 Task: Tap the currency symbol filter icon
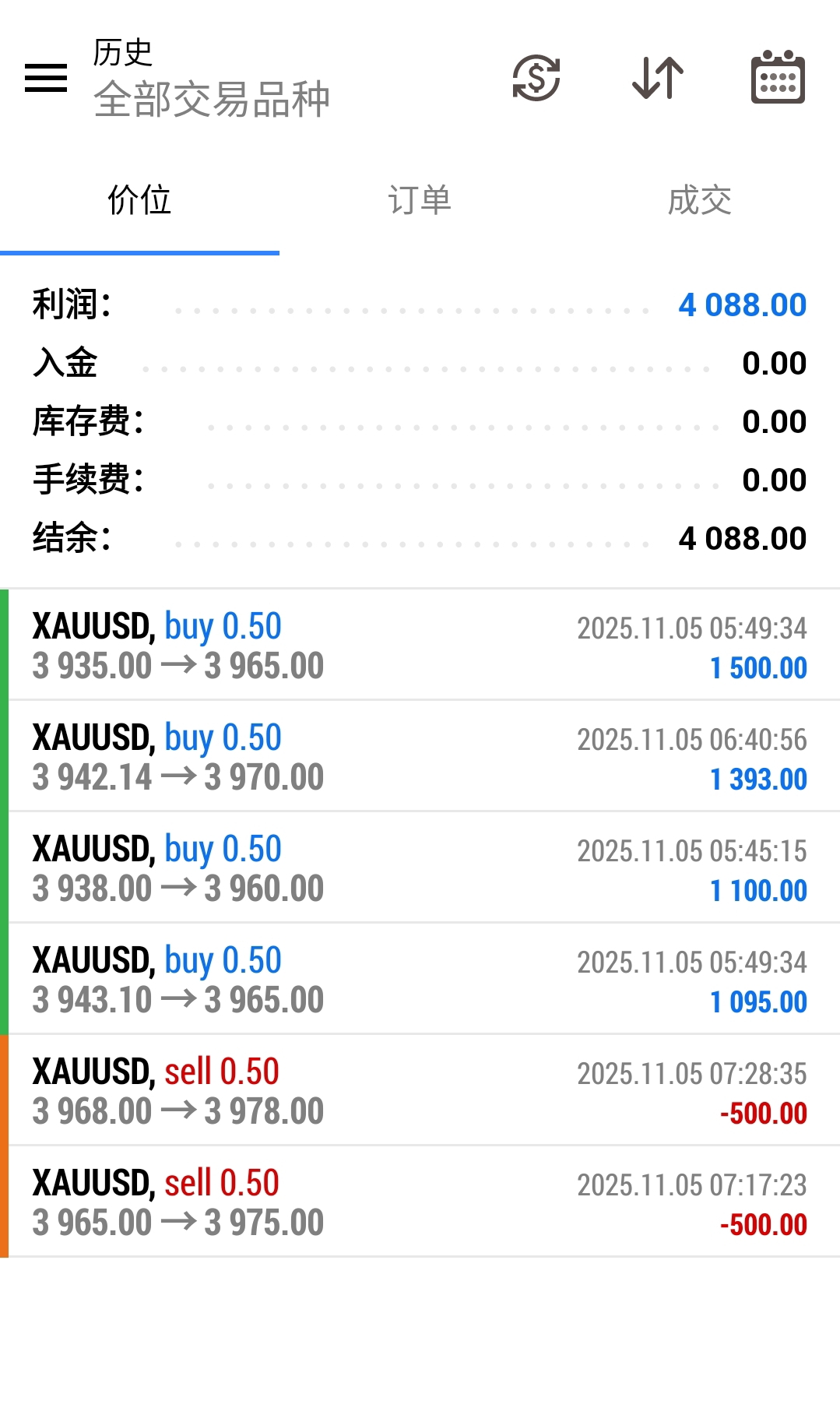(536, 78)
